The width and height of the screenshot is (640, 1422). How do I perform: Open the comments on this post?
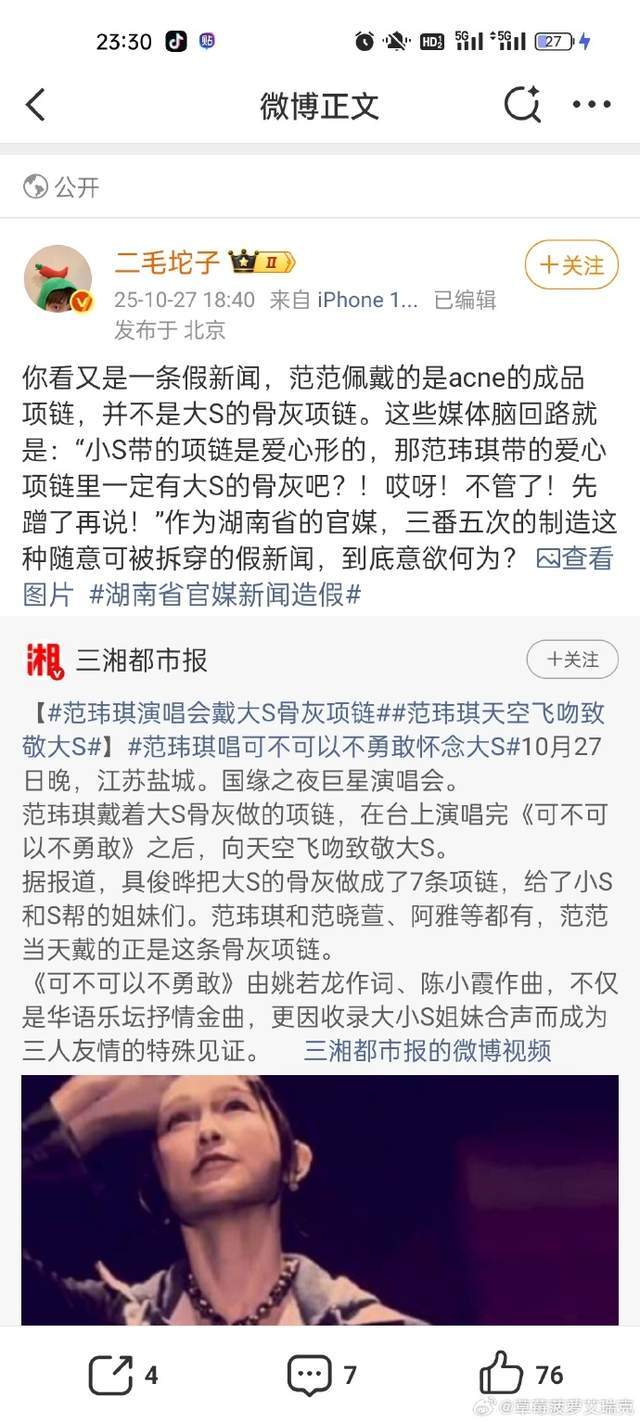(321, 1375)
